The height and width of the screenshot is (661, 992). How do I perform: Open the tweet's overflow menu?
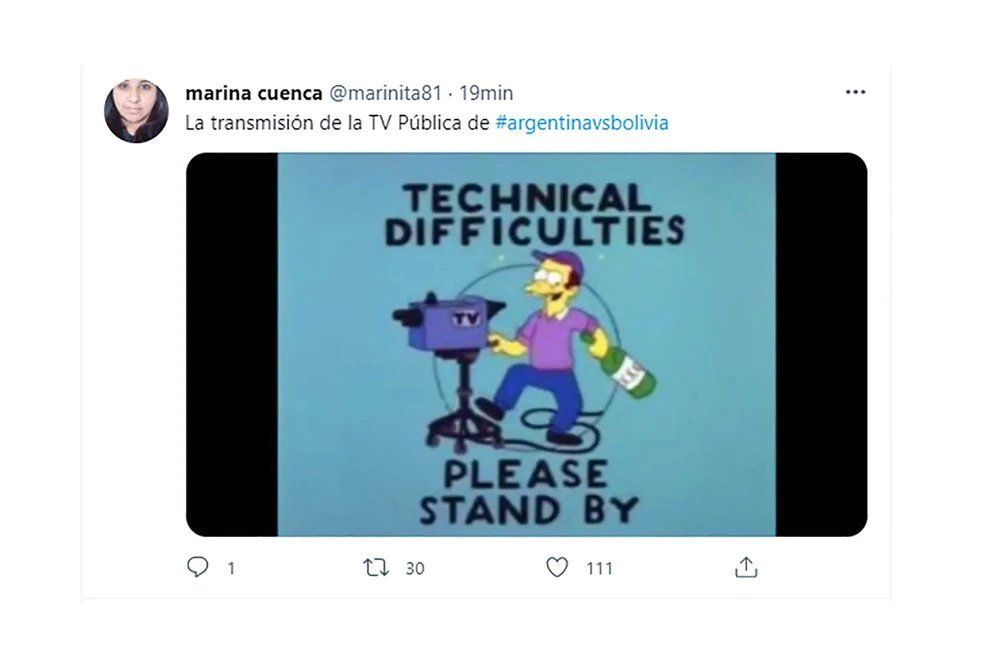coord(855,92)
